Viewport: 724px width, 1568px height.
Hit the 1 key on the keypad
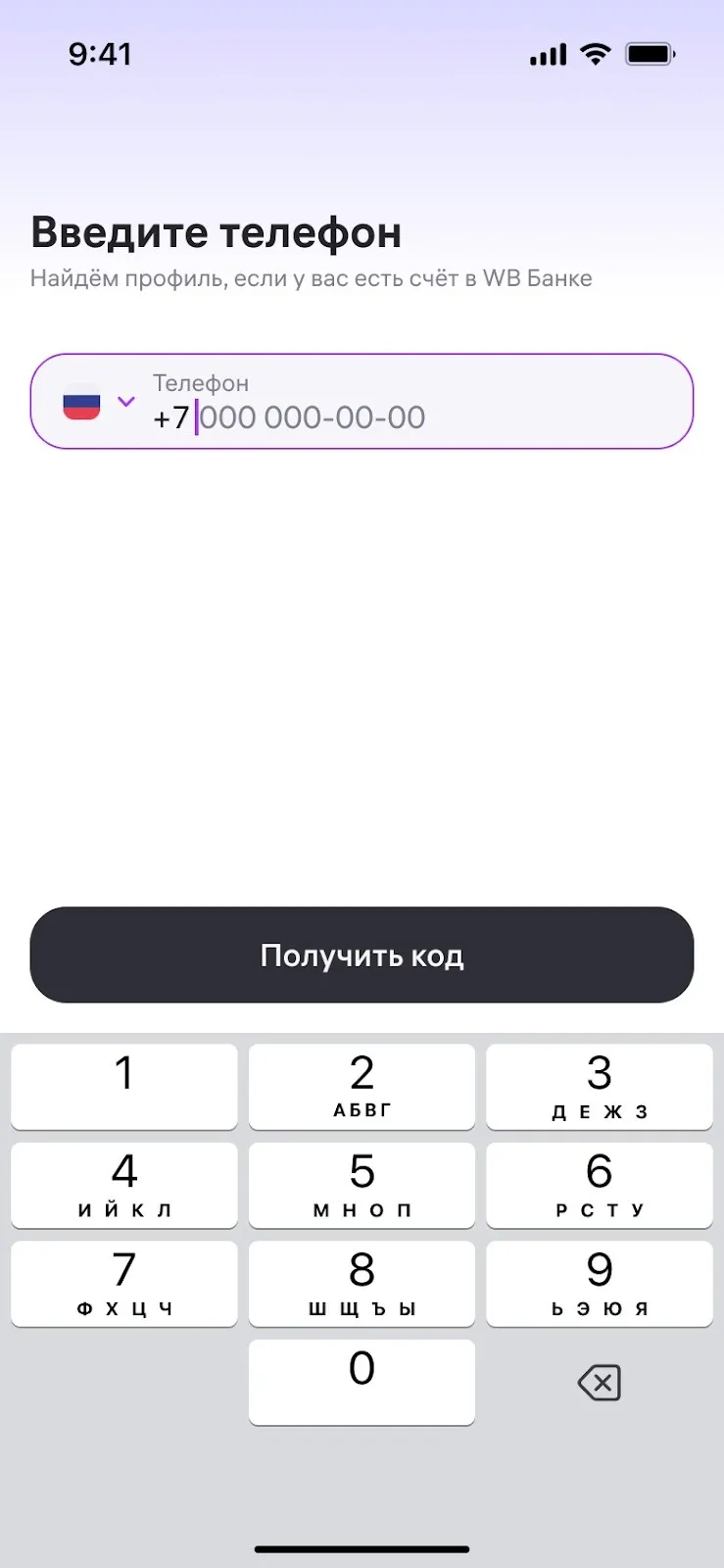click(124, 1086)
